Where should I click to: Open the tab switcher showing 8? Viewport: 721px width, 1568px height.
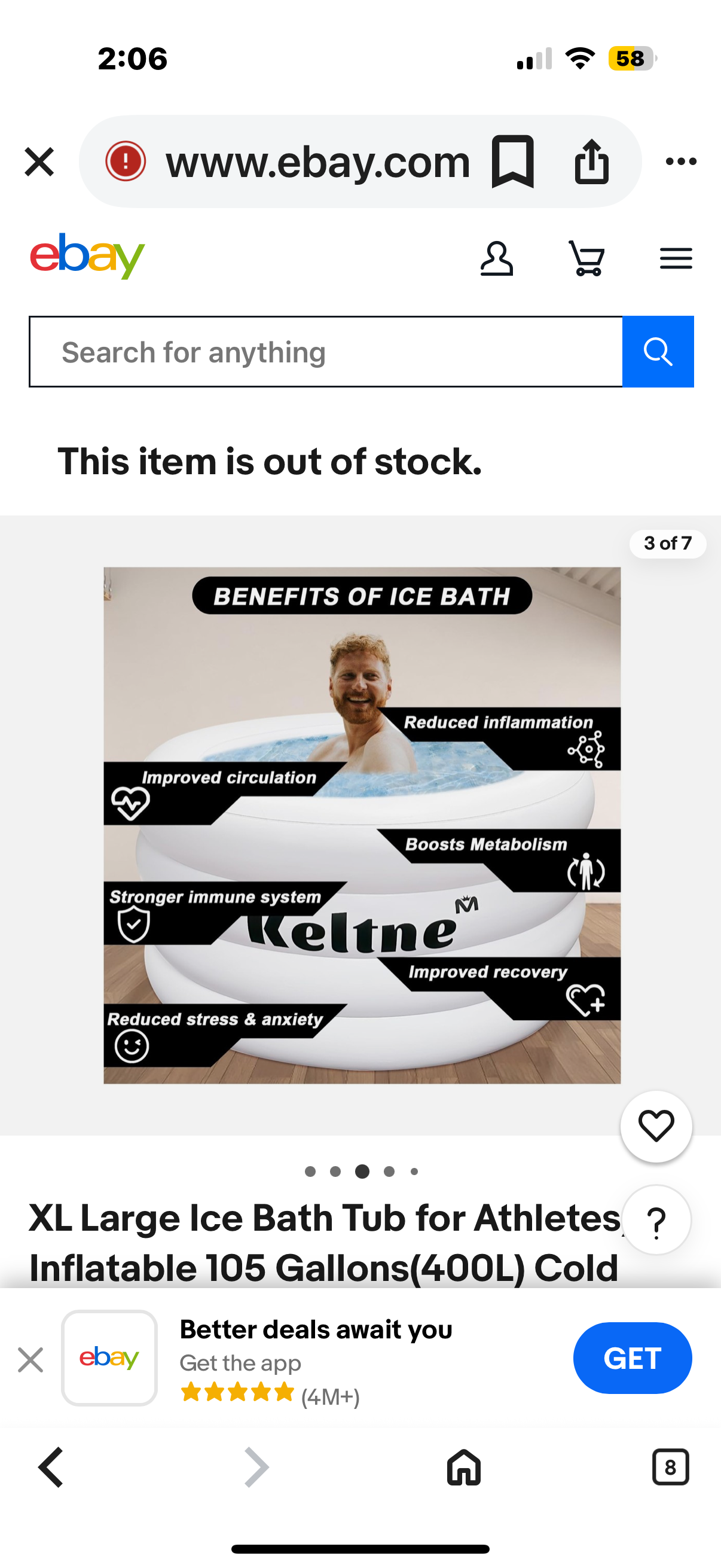[670, 1467]
